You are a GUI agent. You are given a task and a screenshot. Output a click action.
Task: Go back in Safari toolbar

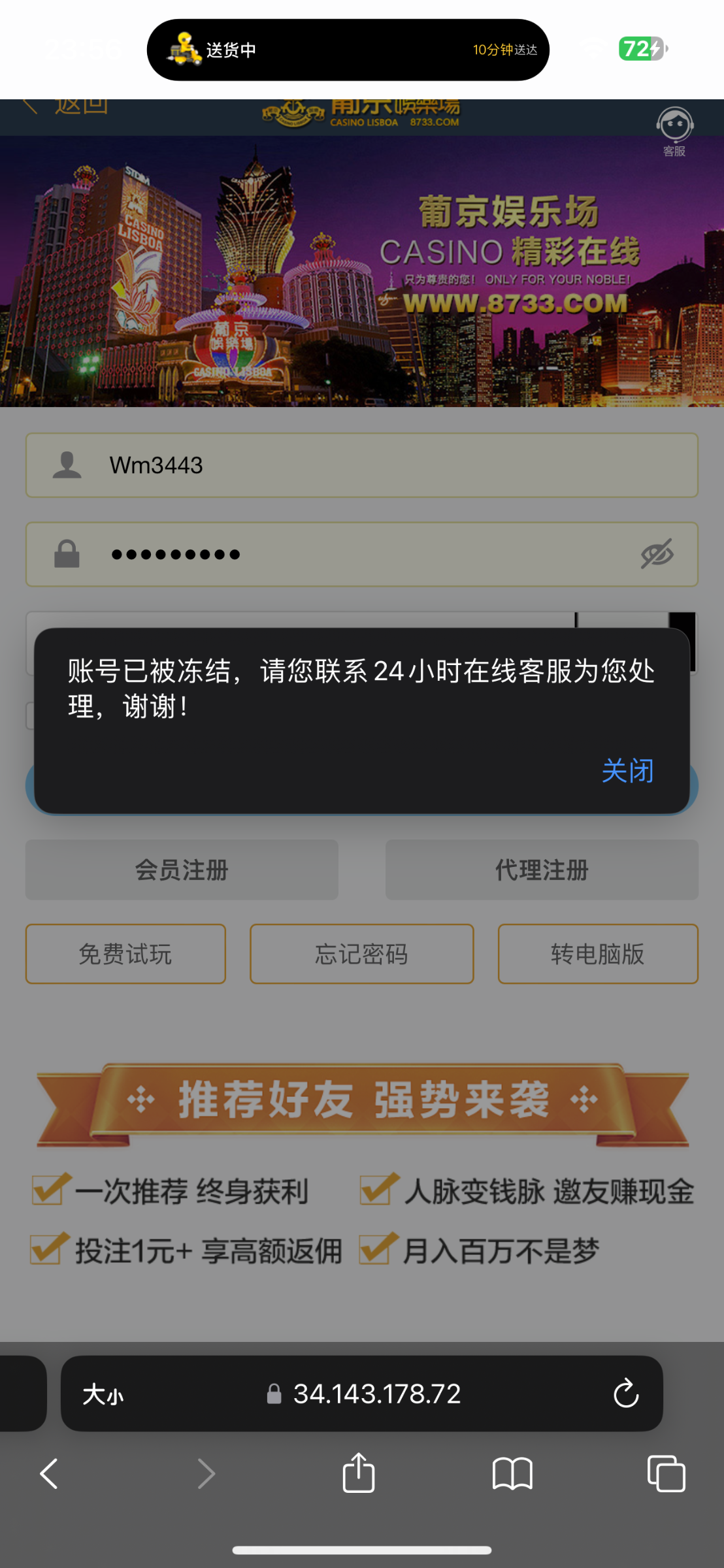tap(49, 1475)
